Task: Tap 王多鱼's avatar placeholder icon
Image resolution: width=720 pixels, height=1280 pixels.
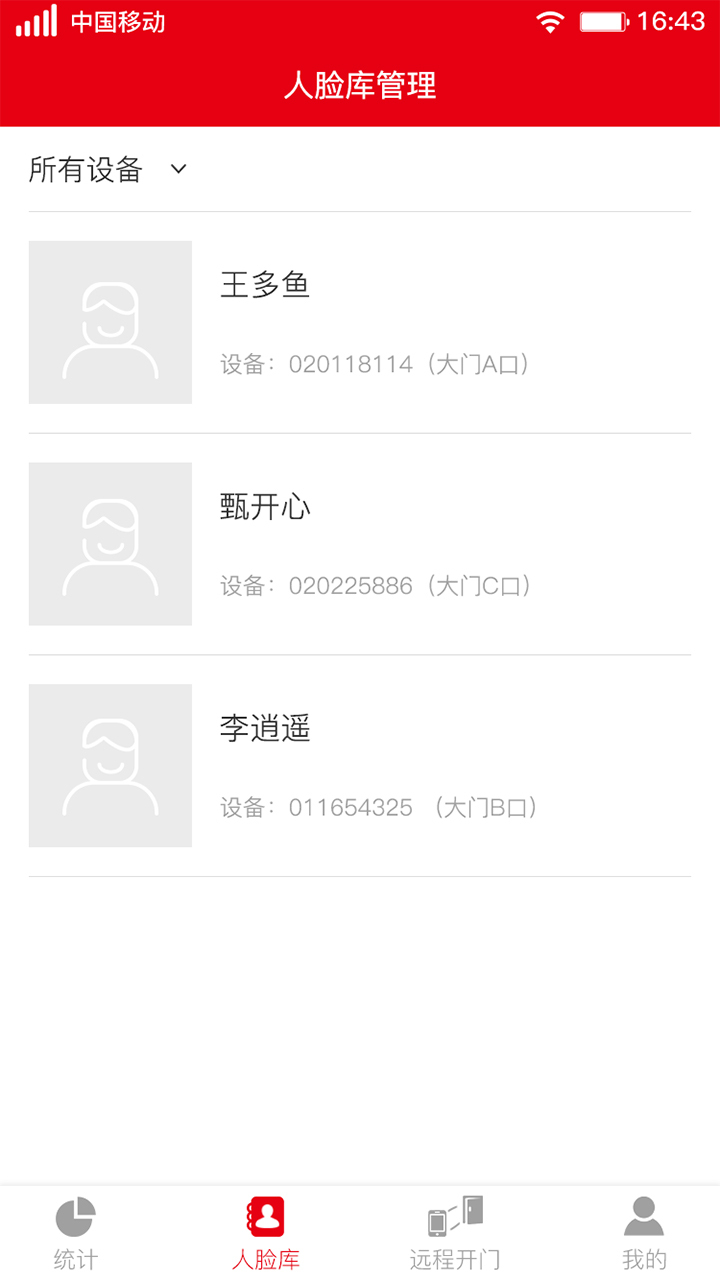Action: pos(110,322)
